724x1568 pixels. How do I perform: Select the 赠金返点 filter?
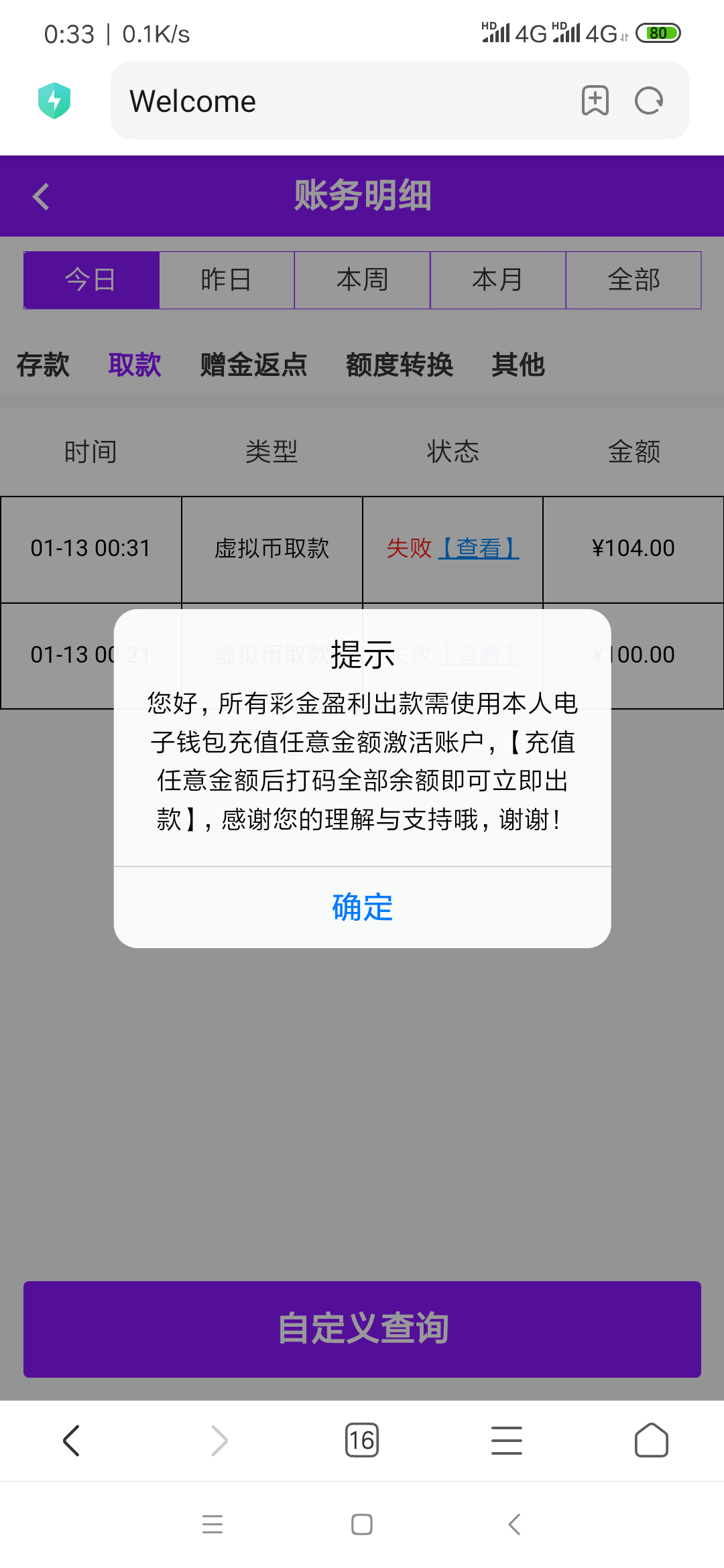coord(253,364)
